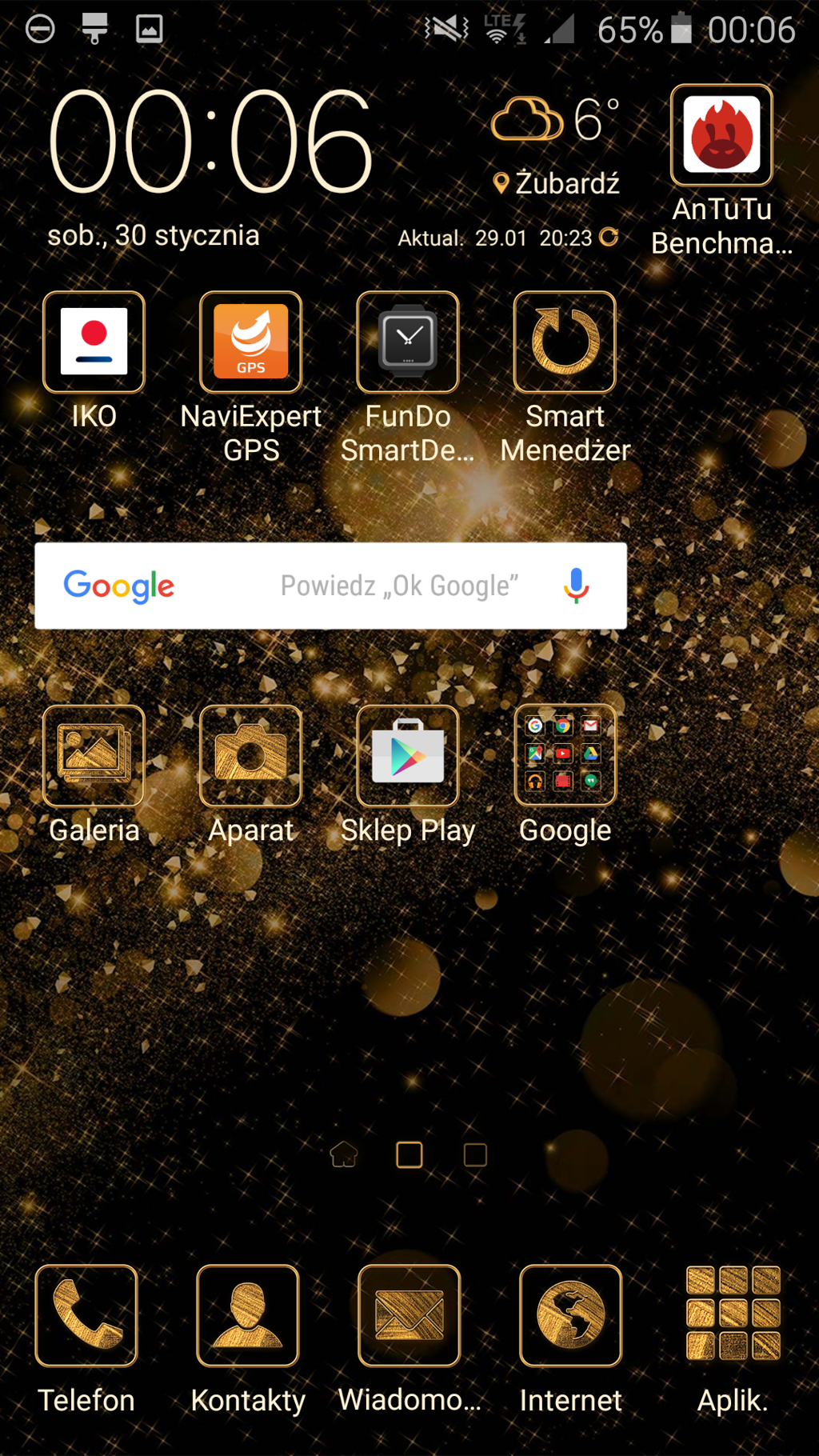The image size is (819, 1456).
Task: Open the clock widget showing 00:06
Action: click(x=211, y=142)
